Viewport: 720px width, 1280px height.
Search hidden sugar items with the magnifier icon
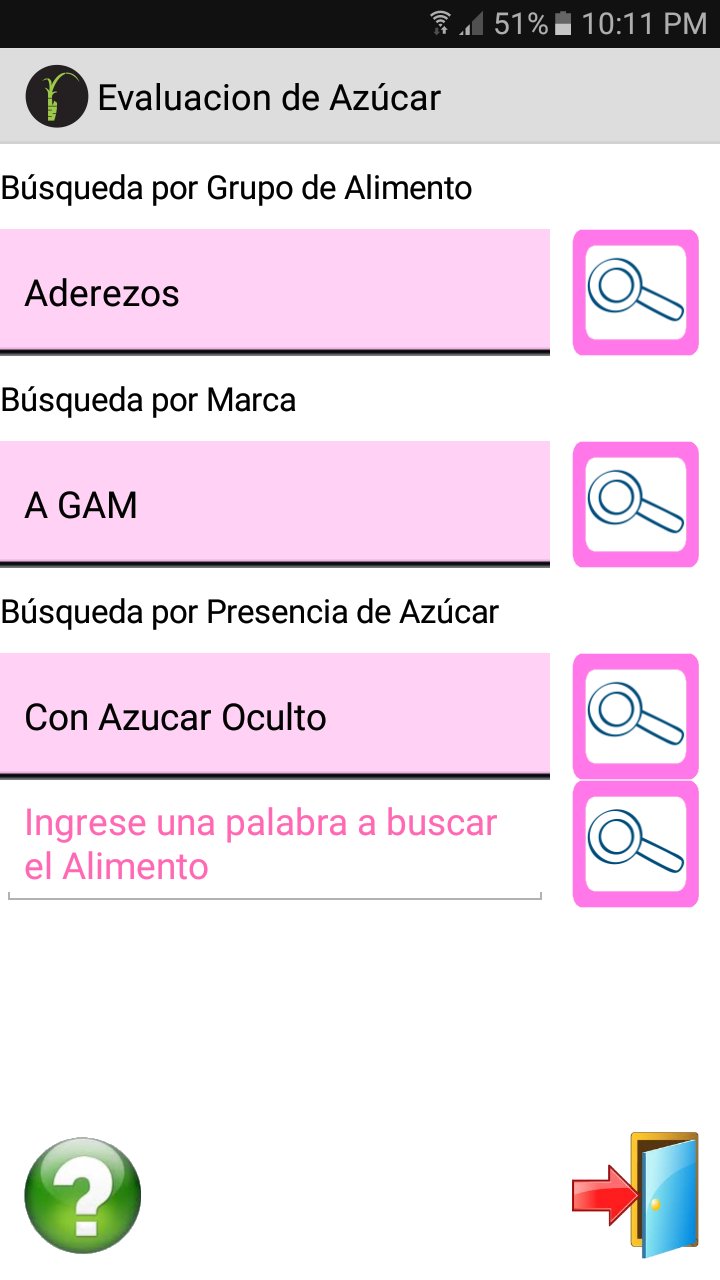pos(635,716)
